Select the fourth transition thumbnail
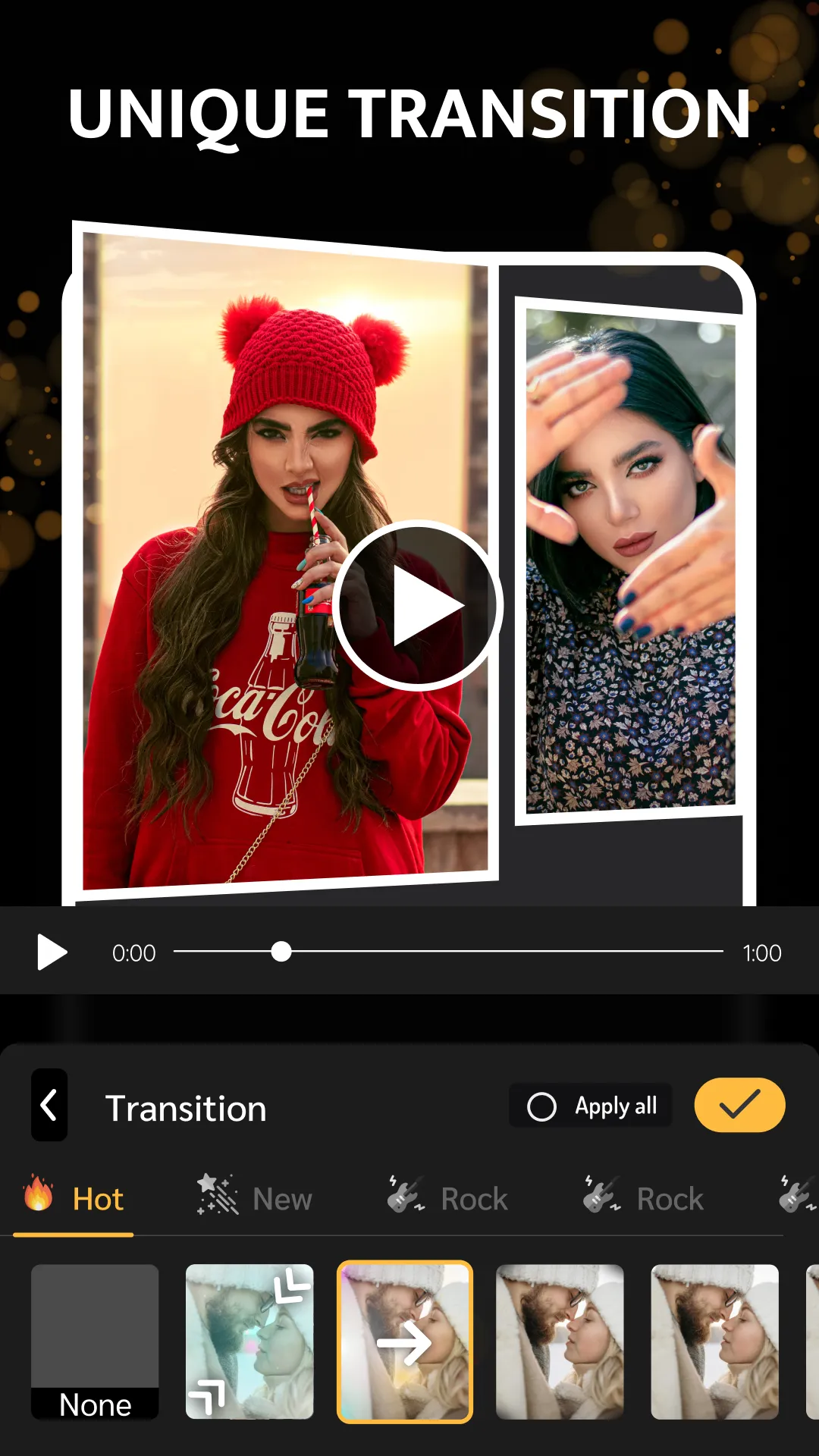 coord(560,1342)
